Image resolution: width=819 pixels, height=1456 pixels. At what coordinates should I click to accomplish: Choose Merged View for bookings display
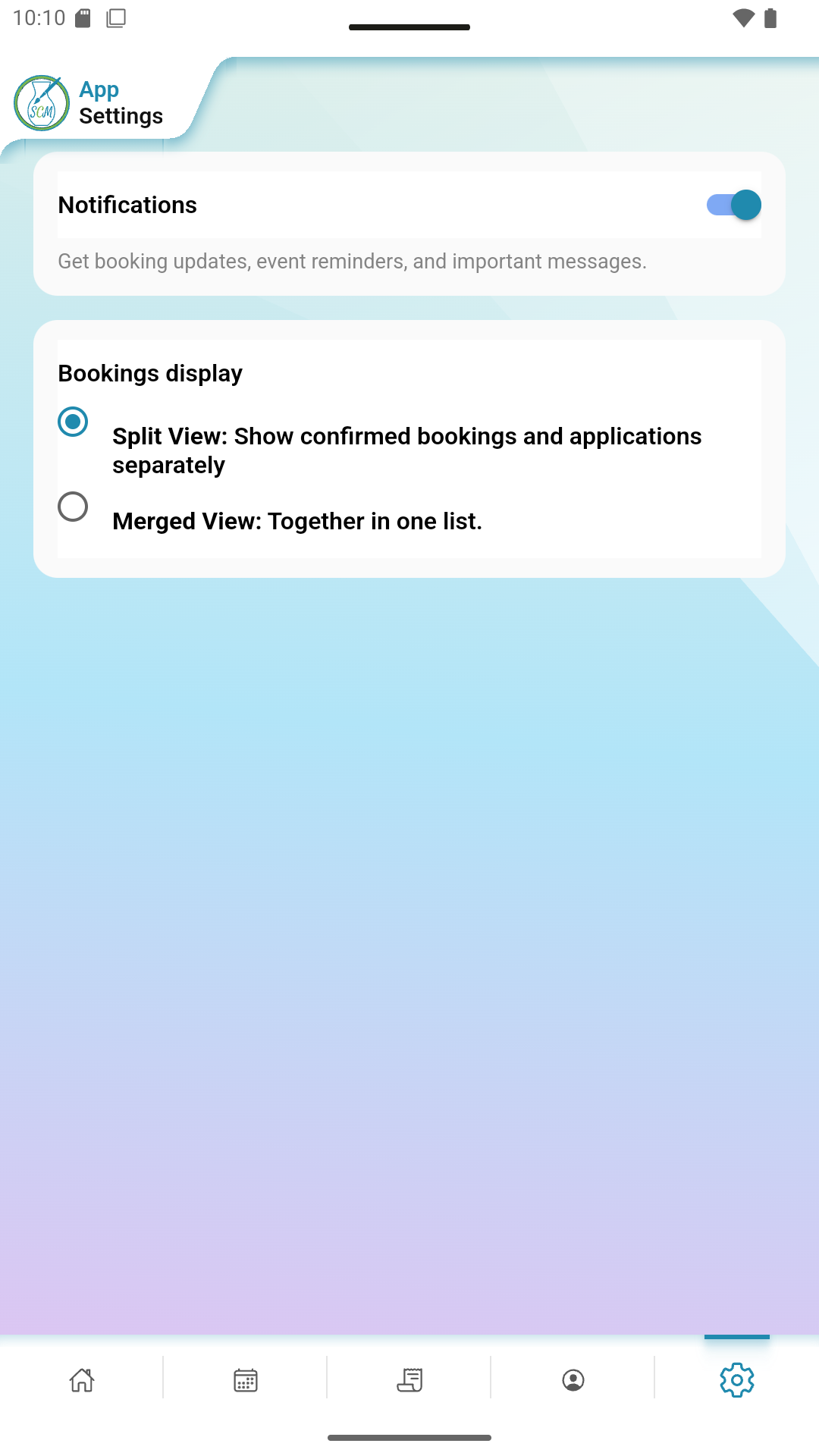pyautogui.click(x=73, y=507)
